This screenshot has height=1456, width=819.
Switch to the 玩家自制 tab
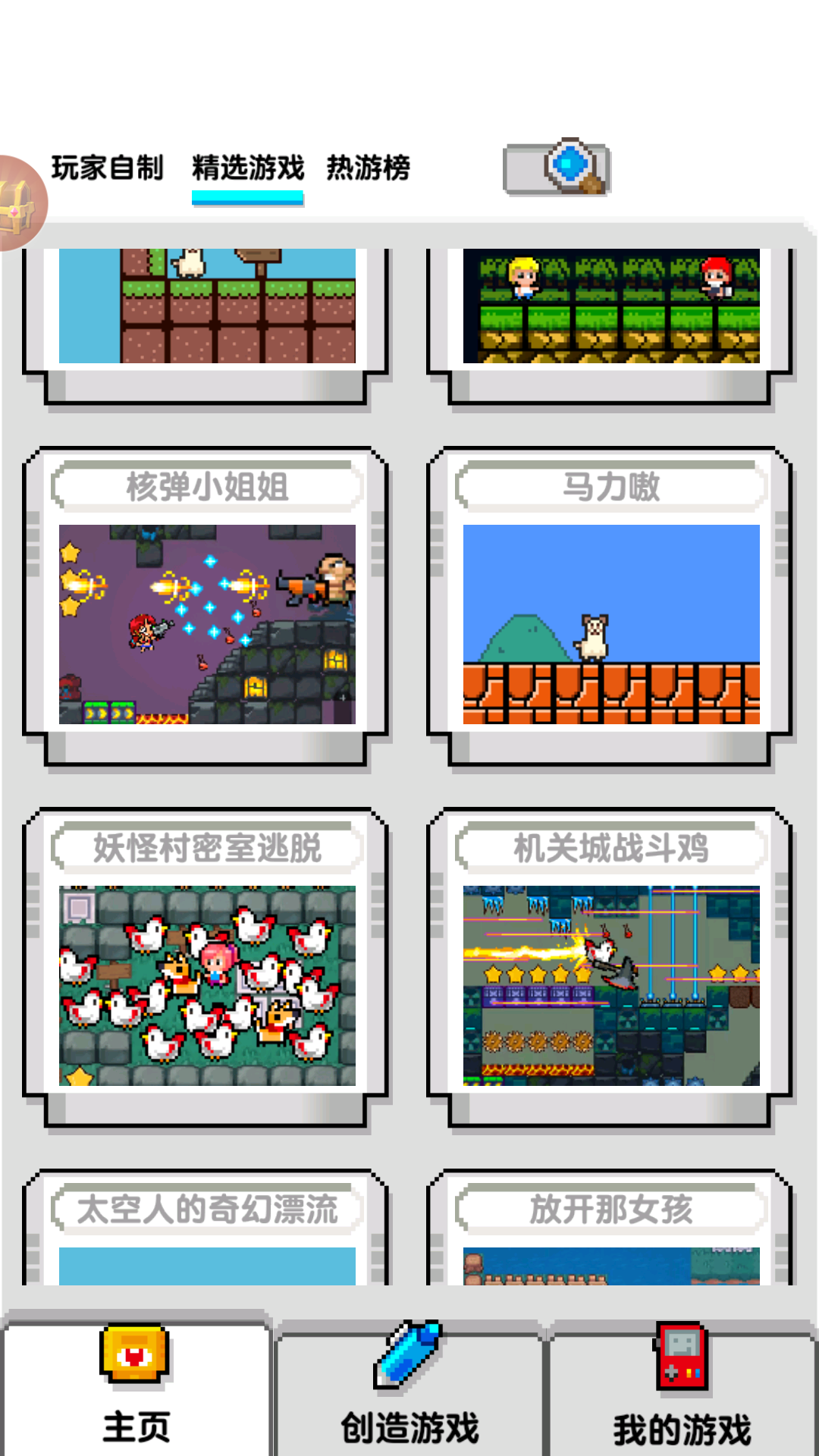[107, 168]
